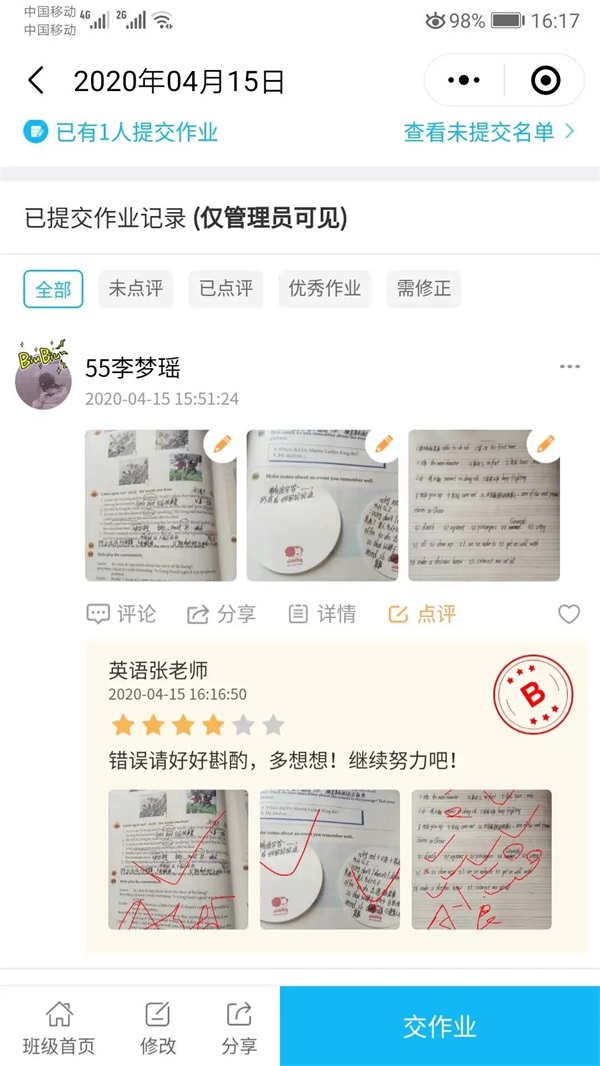Switch to 已点评 filter
The width and height of the screenshot is (600, 1066).
point(225,290)
